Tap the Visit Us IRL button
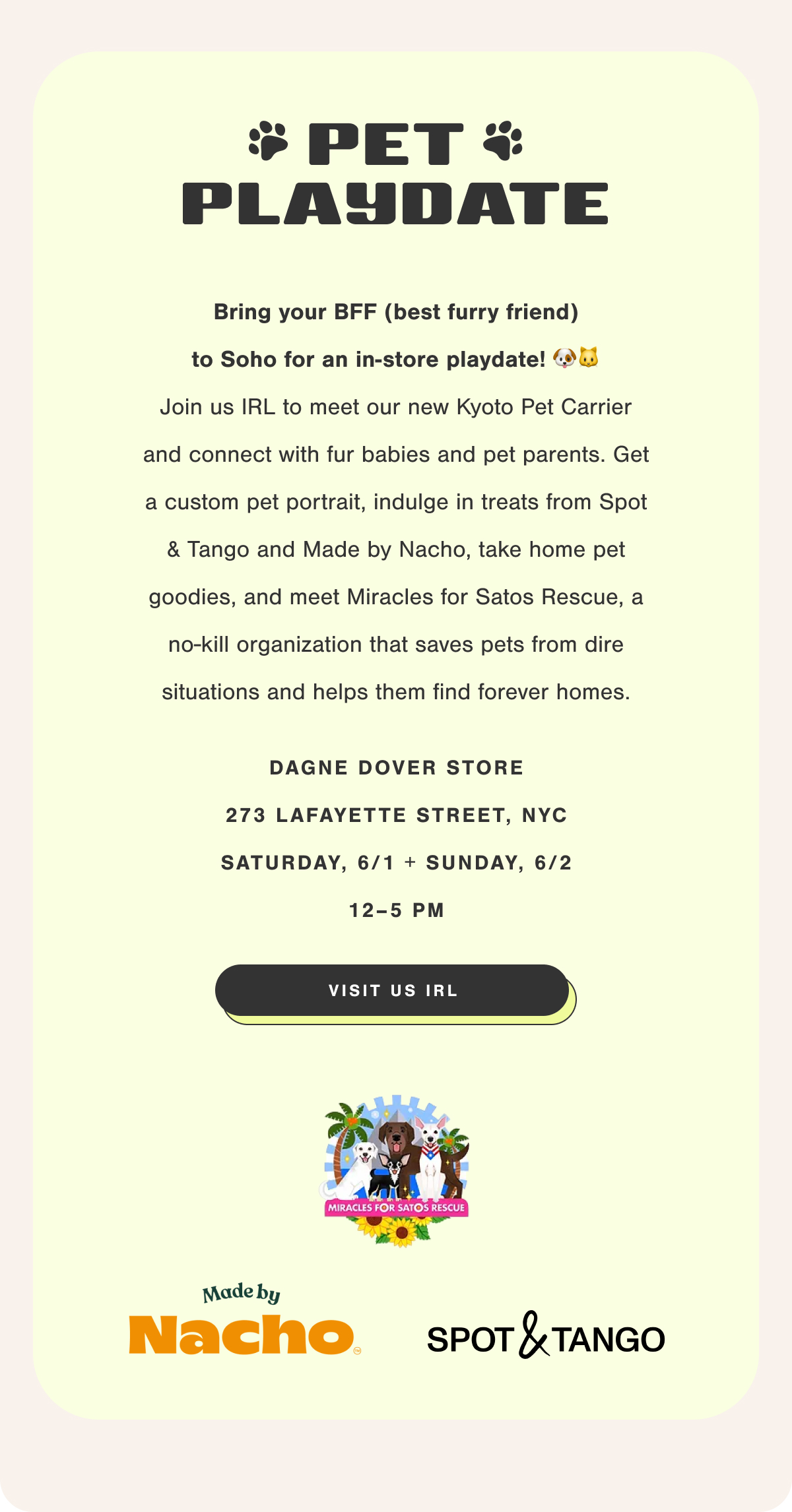792x1512 pixels. [393, 990]
